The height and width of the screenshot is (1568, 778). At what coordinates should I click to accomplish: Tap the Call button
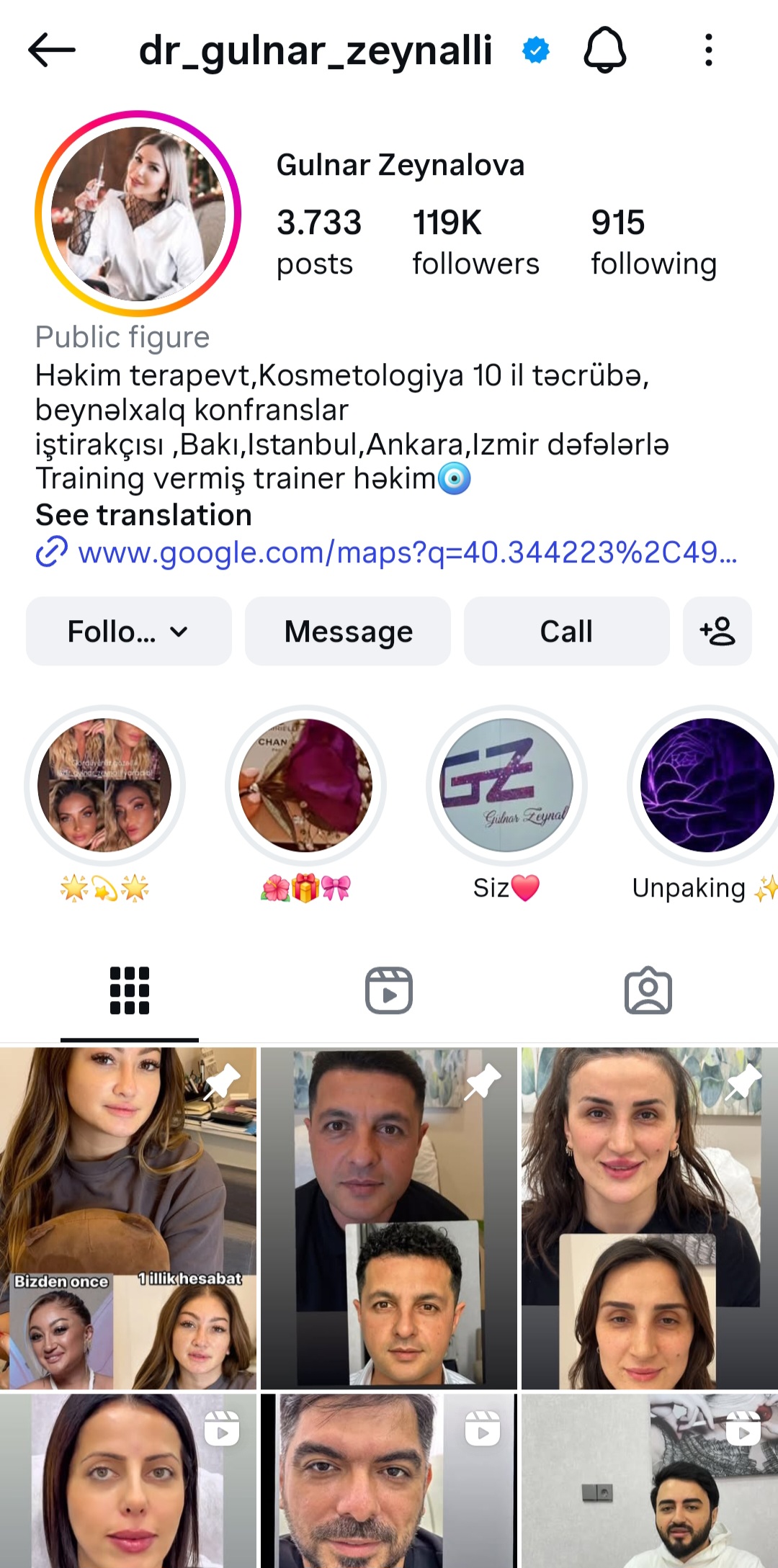pos(566,632)
